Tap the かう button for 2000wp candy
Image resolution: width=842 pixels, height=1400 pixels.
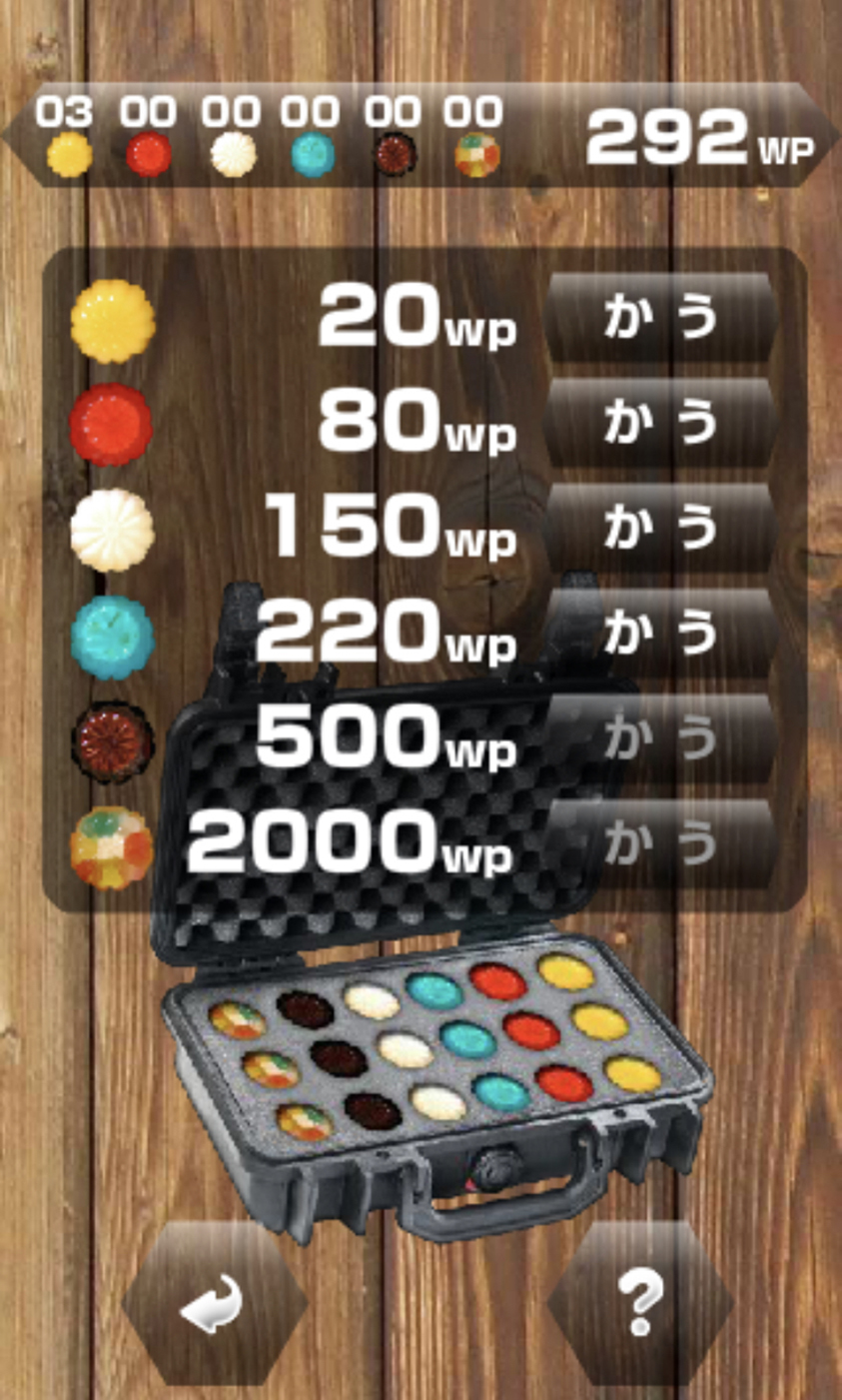(660, 844)
